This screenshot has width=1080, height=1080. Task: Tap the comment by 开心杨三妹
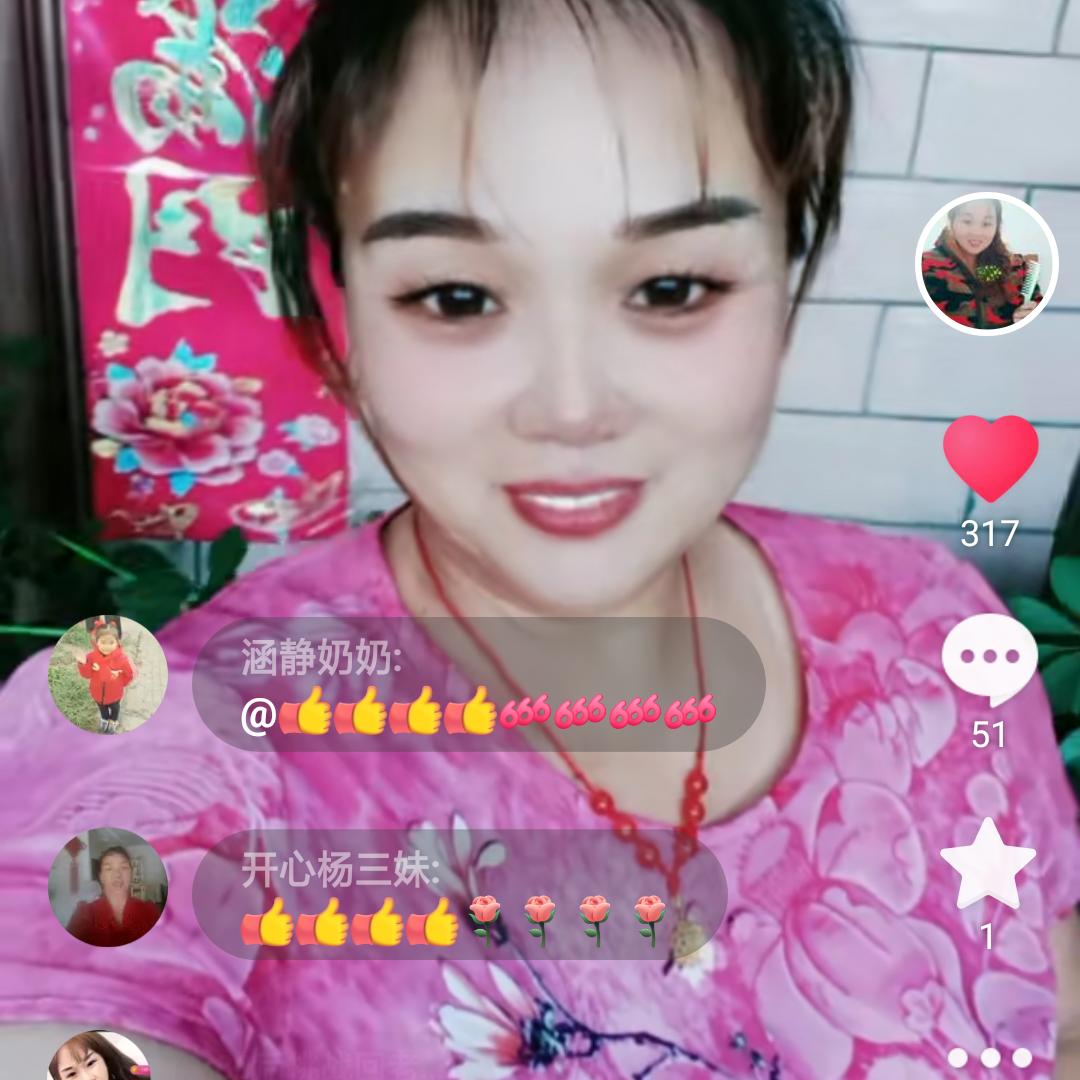[458, 895]
